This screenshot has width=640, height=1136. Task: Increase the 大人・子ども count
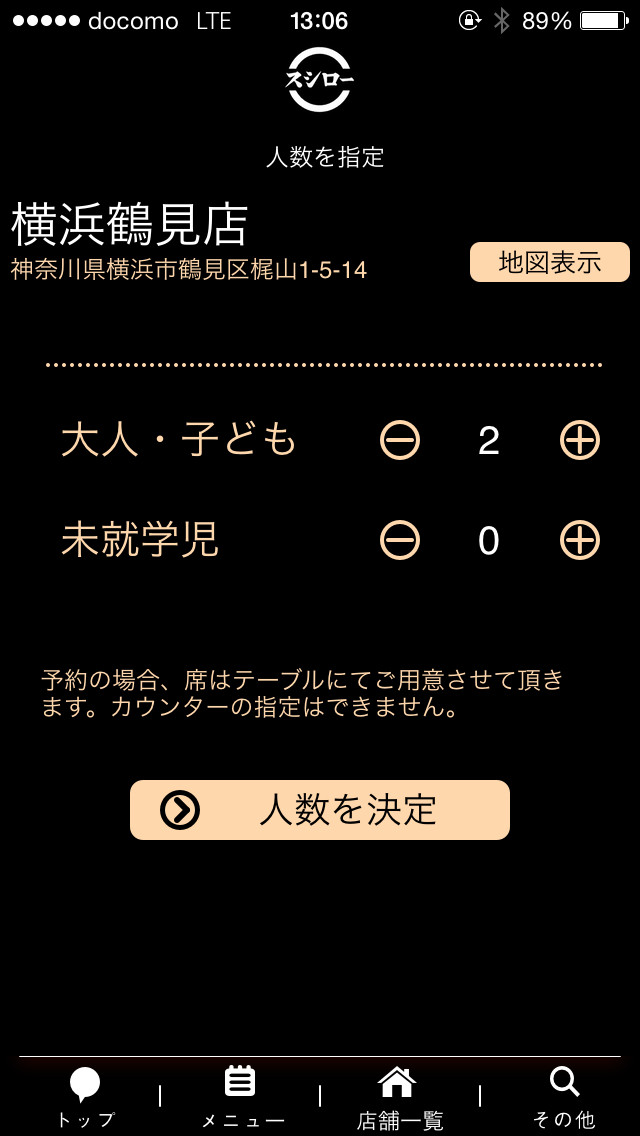coord(579,440)
